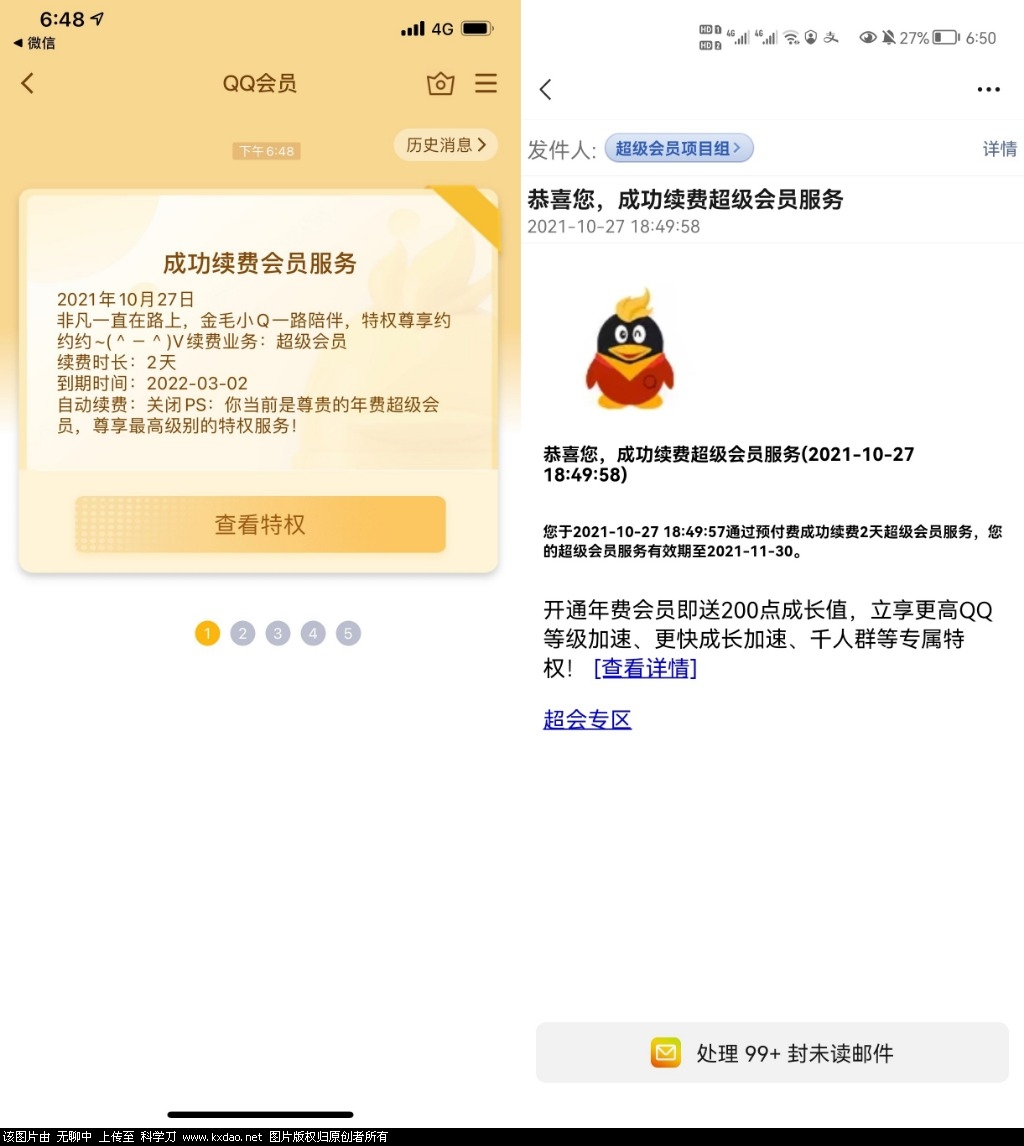Jump to page 3 of the indicator
This screenshot has height=1146, width=1024.
pyautogui.click(x=278, y=633)
